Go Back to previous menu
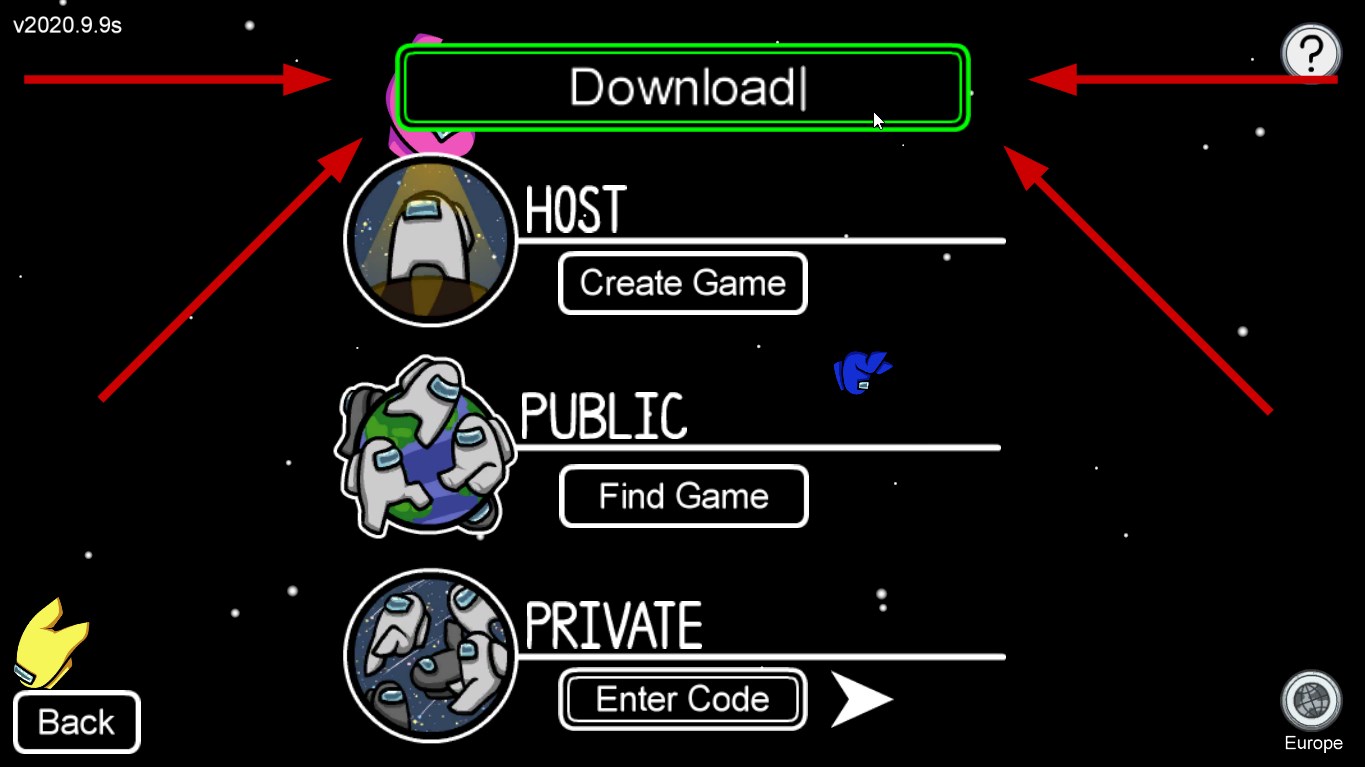This screenshot has height=767, width=1365. coord(77,722)
